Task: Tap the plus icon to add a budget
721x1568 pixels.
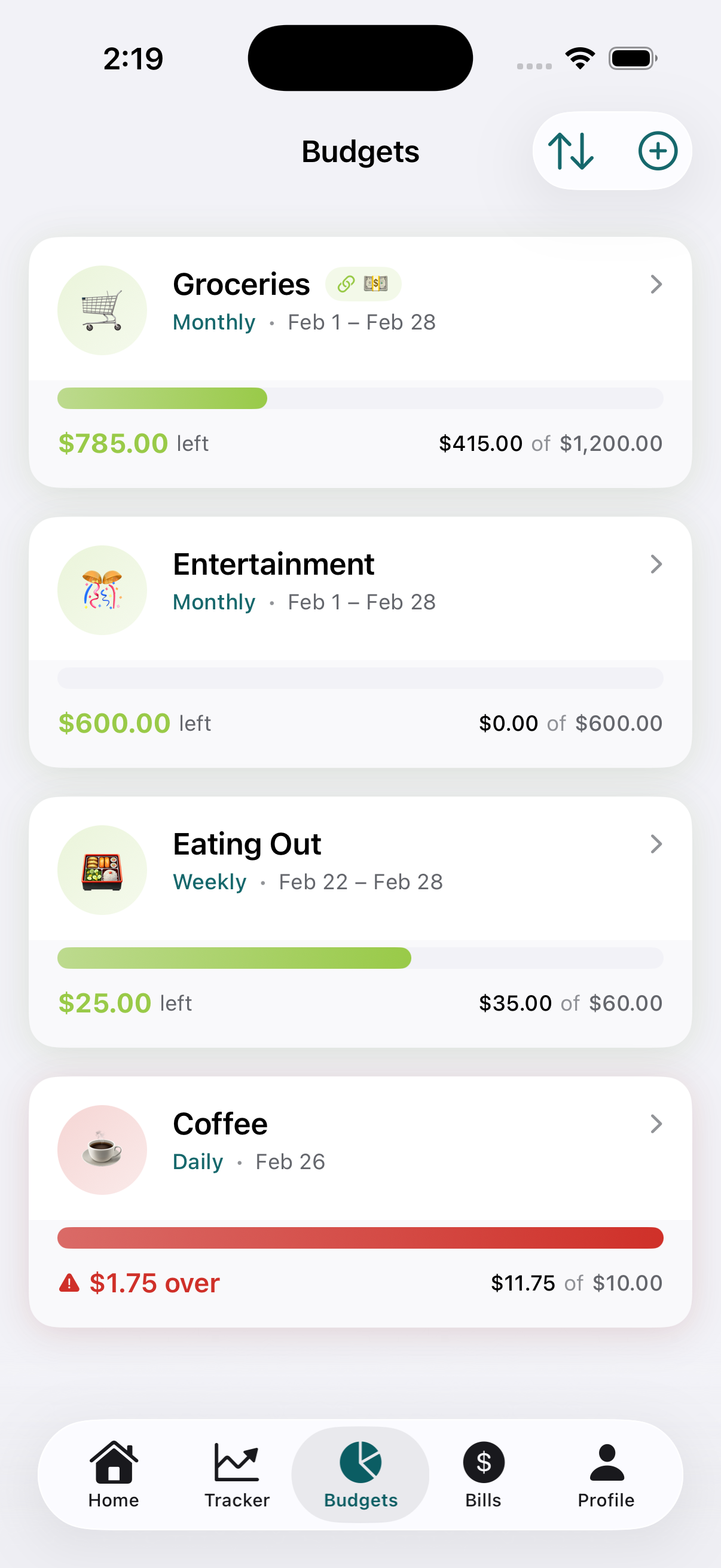Action: point(658,151)
